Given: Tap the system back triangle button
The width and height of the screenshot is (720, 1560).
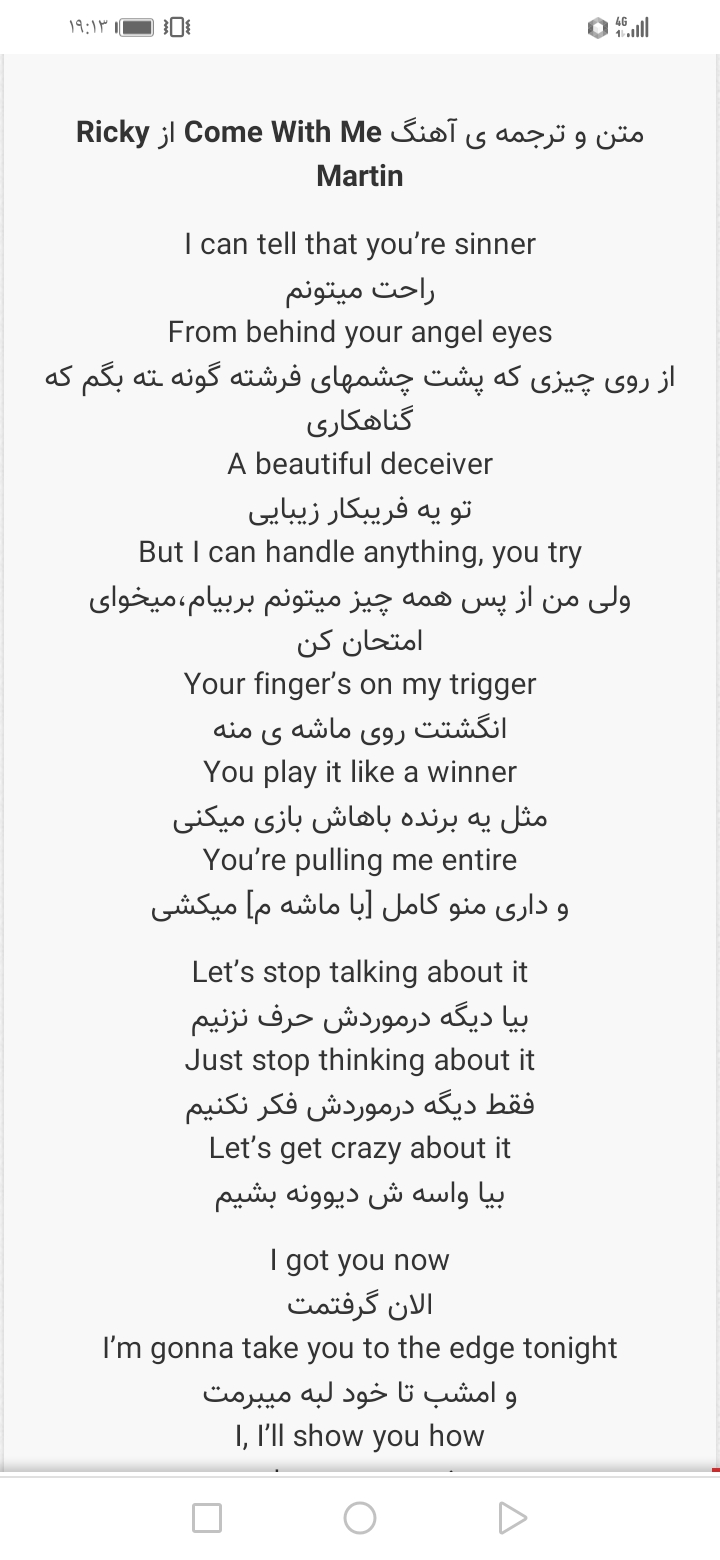Looking at the screenshot, I should coord(512,1518).
